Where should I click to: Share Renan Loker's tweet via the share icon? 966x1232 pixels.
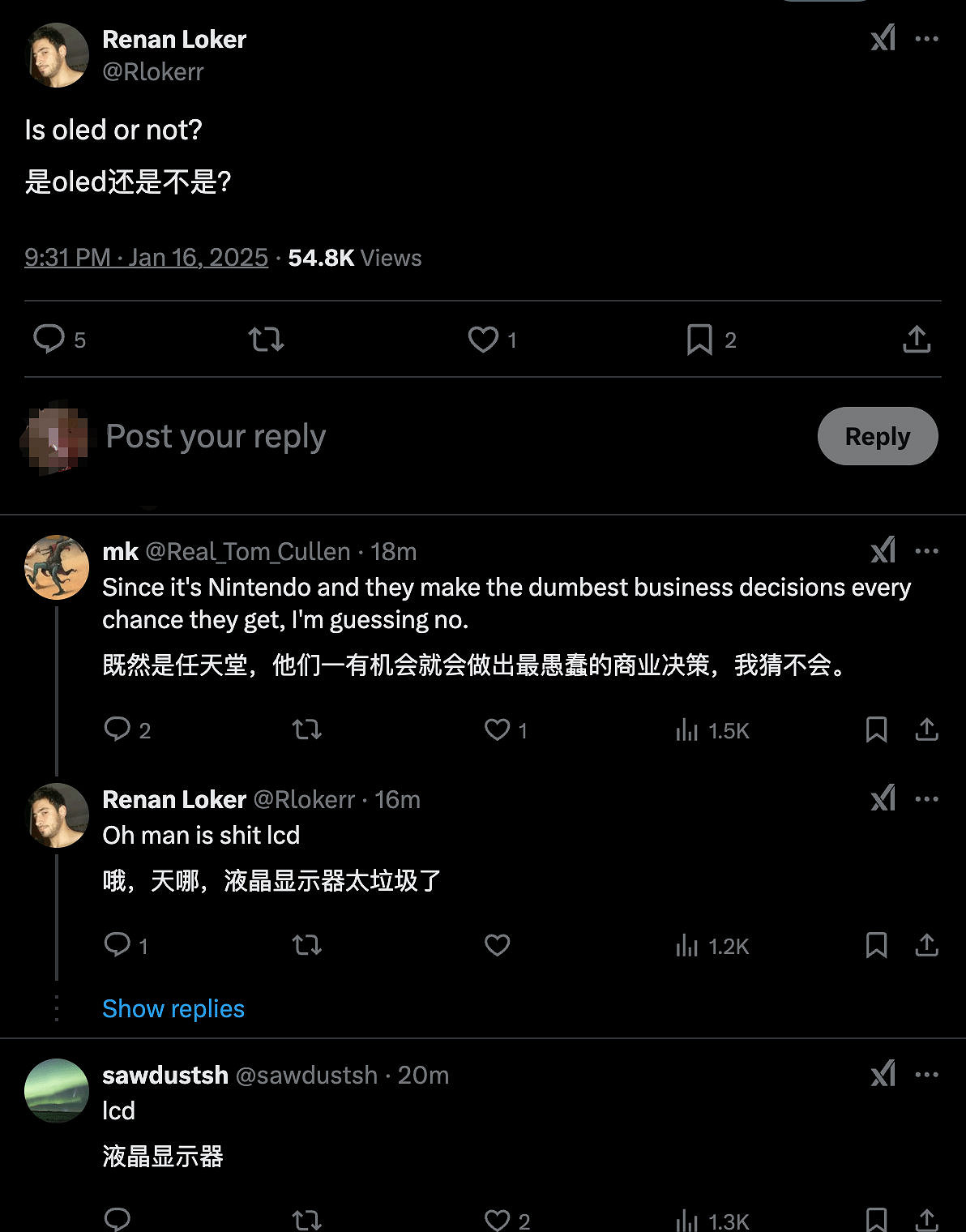(x=916, y=340)
